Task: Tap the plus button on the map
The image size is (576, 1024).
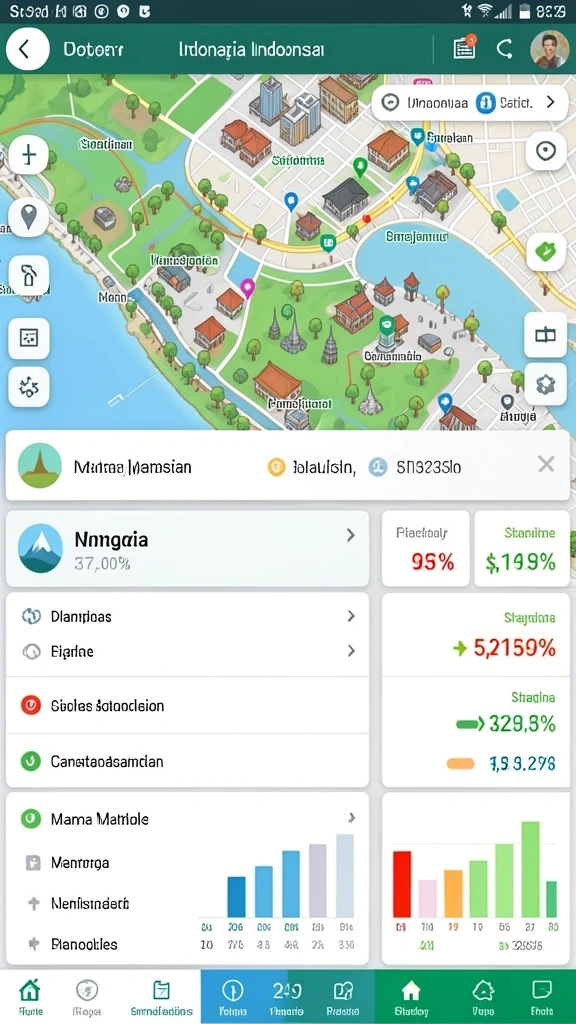Action: pyautogui.click(x=29, y=155)
